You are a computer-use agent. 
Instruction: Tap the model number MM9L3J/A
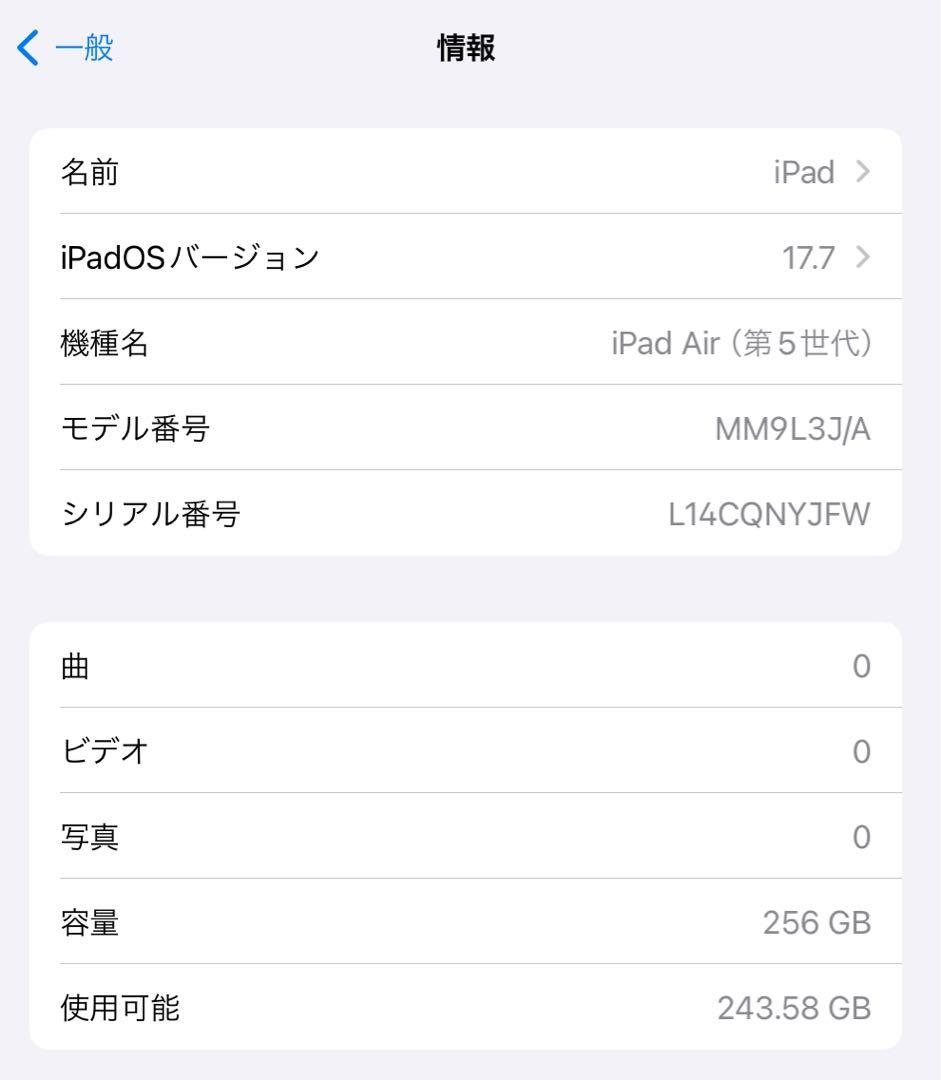pos(790,429)
